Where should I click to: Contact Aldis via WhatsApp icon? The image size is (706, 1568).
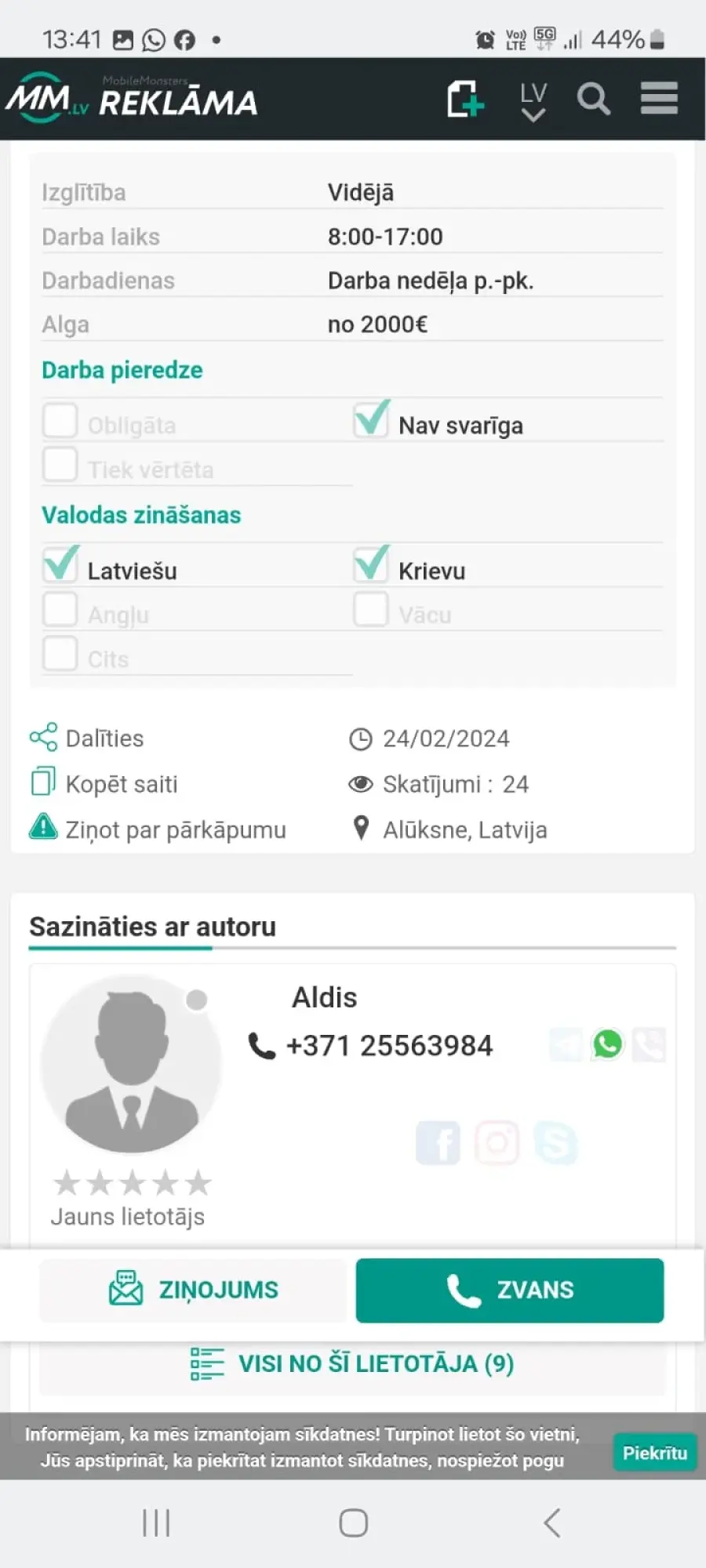coord(607,1044)
